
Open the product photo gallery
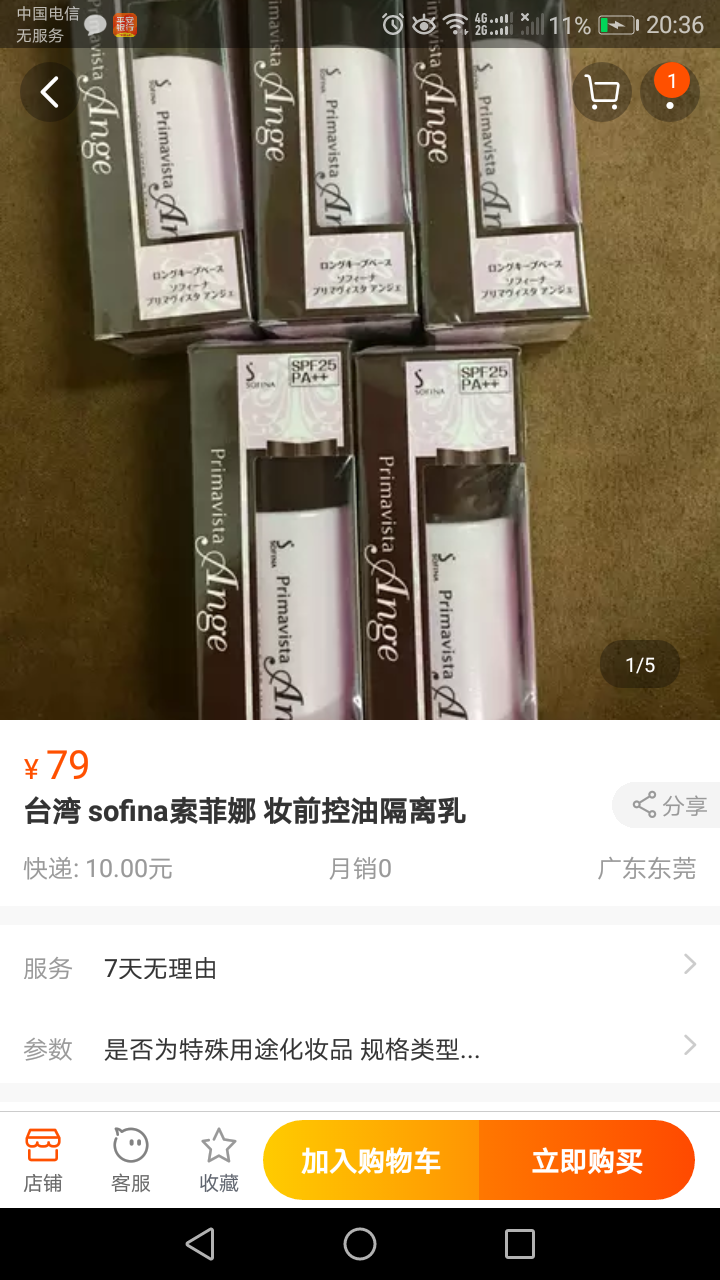360,400
